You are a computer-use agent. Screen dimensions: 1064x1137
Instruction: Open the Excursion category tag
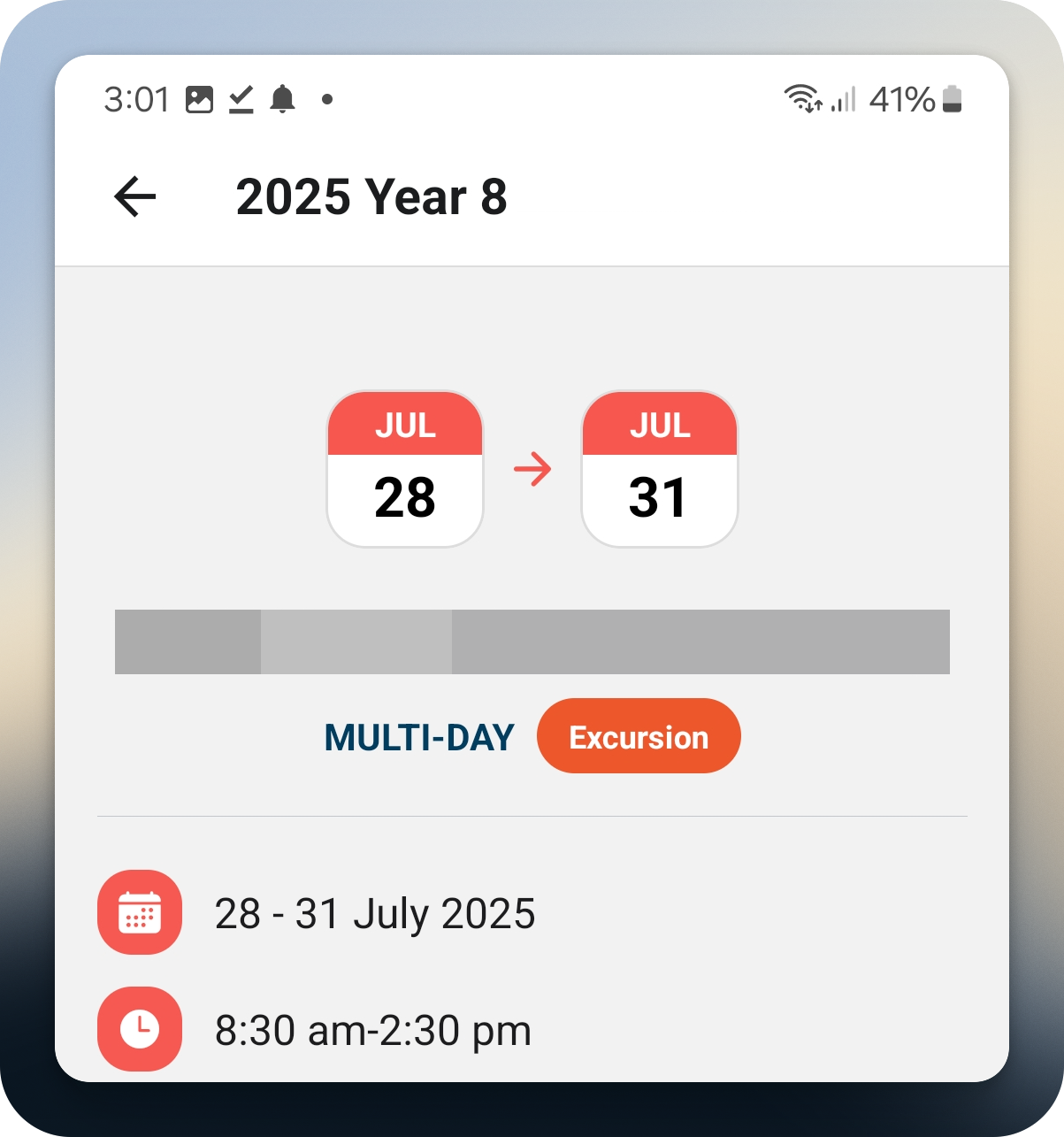(x=639, y=735)
